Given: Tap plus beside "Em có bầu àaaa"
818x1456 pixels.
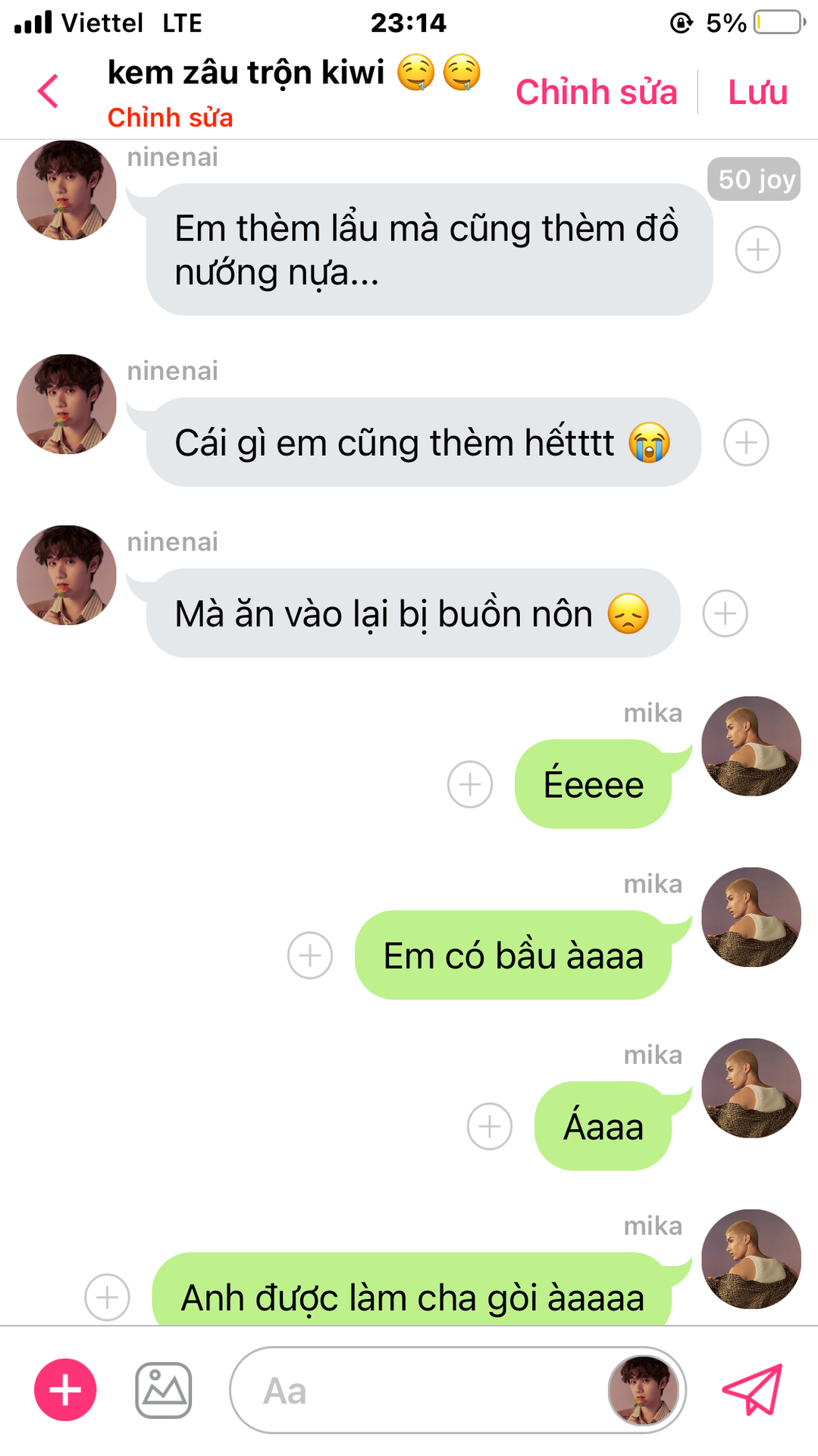Looking at the screenshot, I should tap(310, 955).
